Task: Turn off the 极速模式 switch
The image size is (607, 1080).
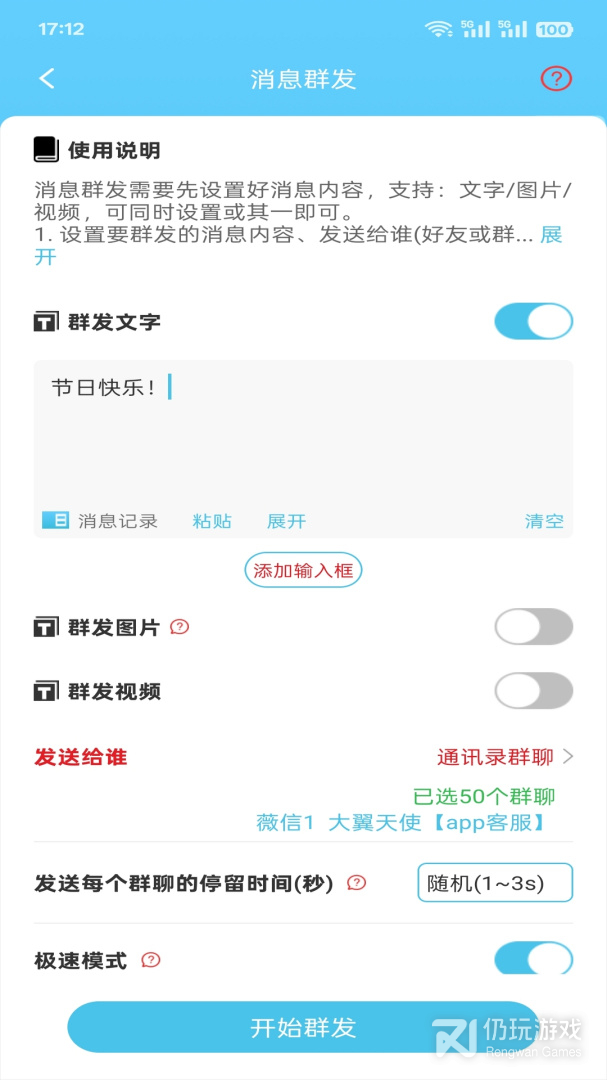Action: pyautogui.click(x=533, y=959)
